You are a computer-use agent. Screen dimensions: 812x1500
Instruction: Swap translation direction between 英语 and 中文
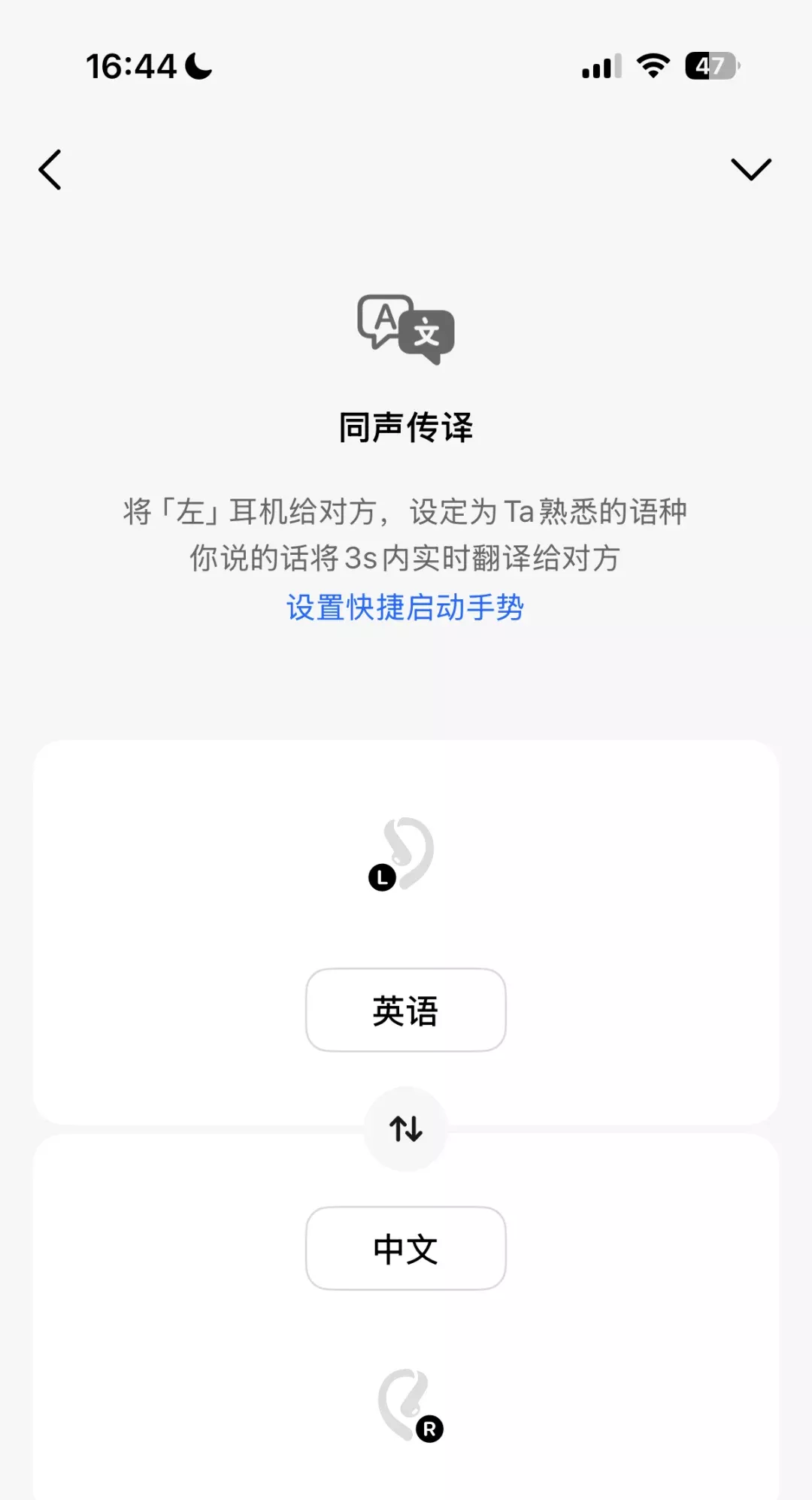[x=405, y=1128]
